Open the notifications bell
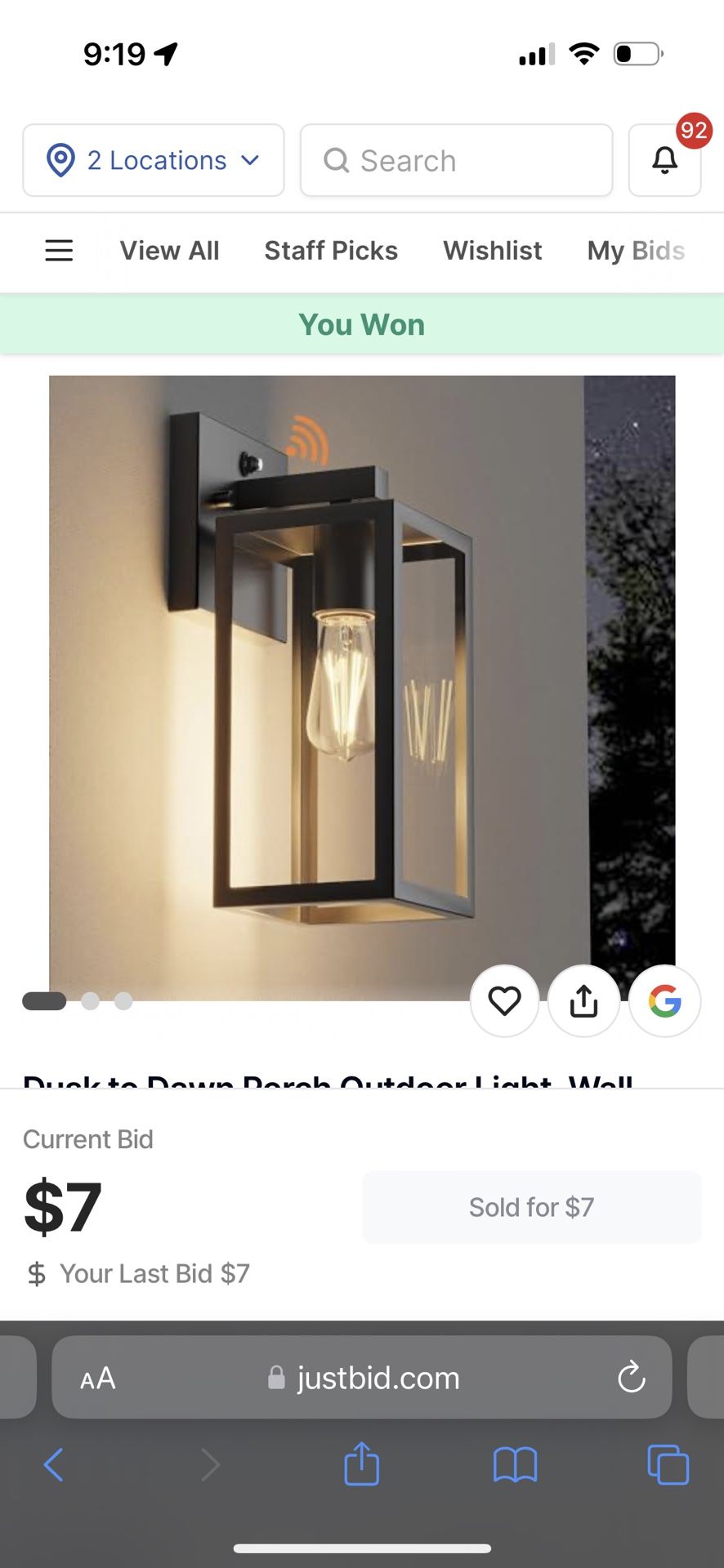This screenshot has width=724, height=1568. (664, 160)
